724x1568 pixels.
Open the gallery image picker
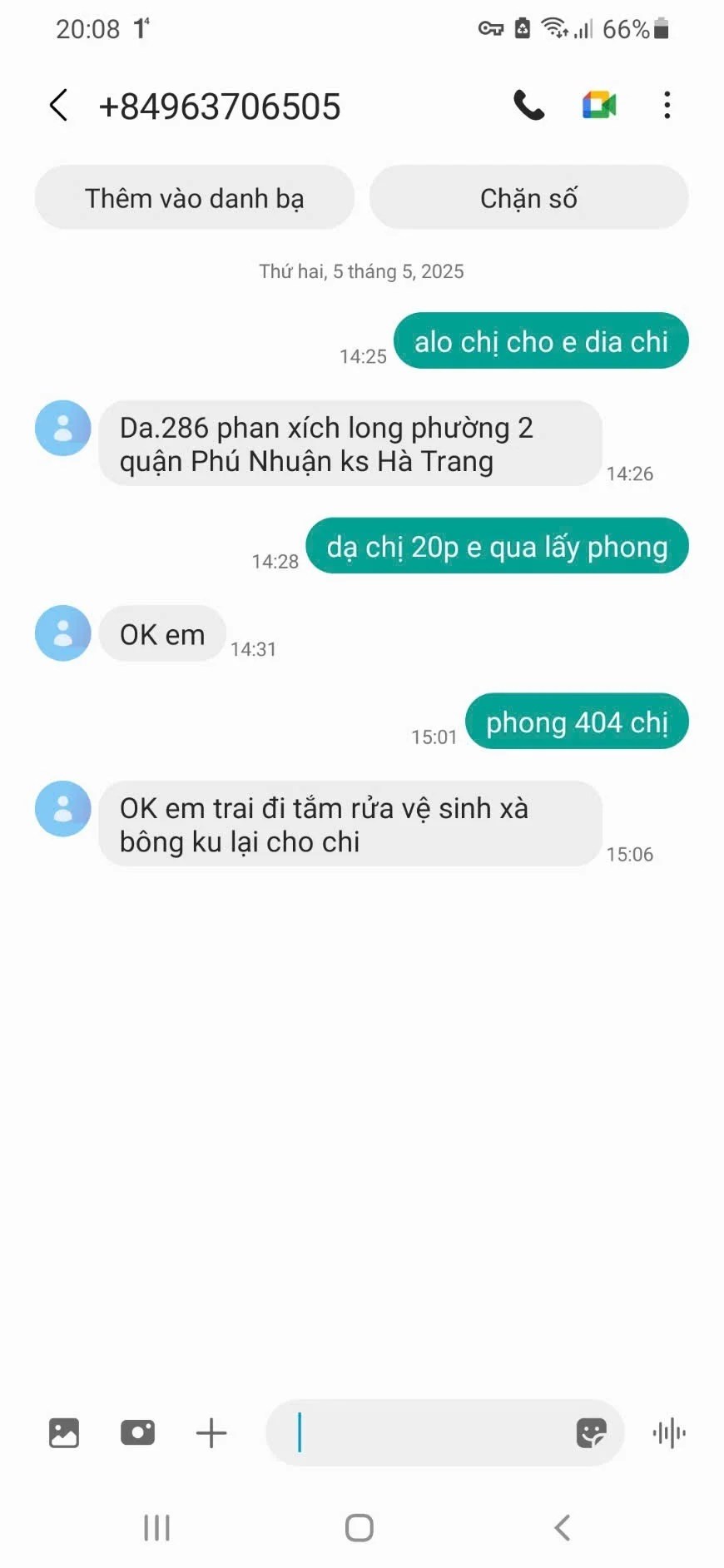(64, 1433)
